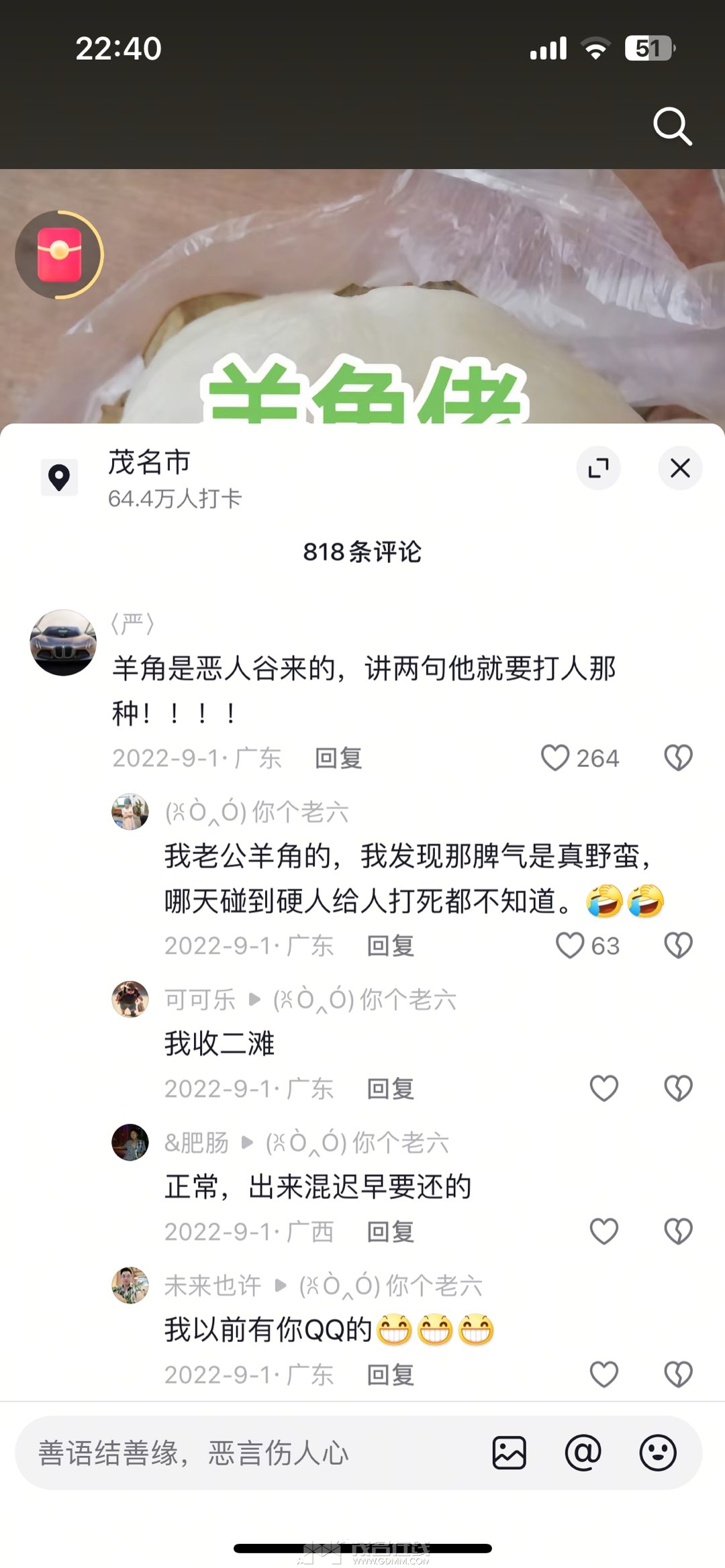
Task: Expand the comments panel to full screen
Action: 598,468
